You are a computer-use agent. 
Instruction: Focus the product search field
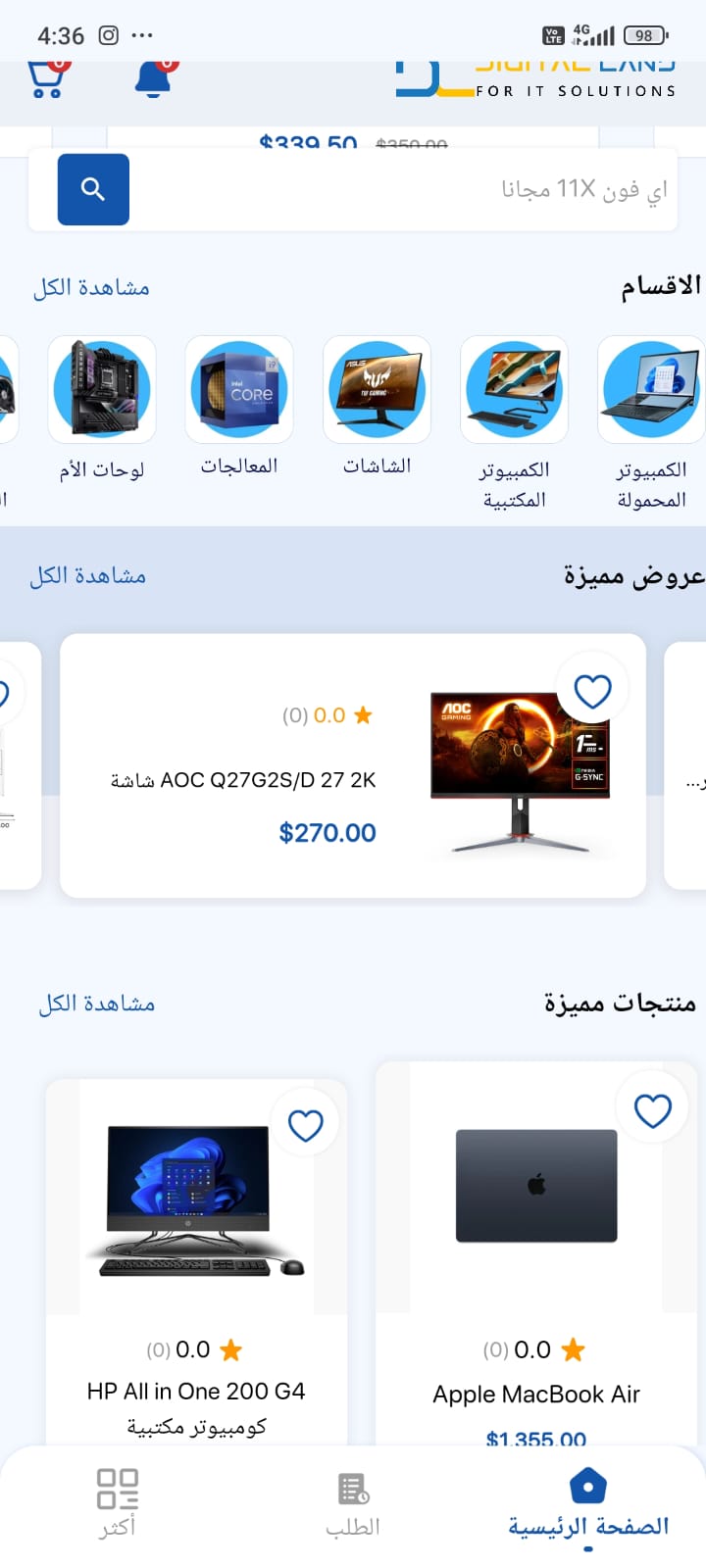[x=402, y=189]
